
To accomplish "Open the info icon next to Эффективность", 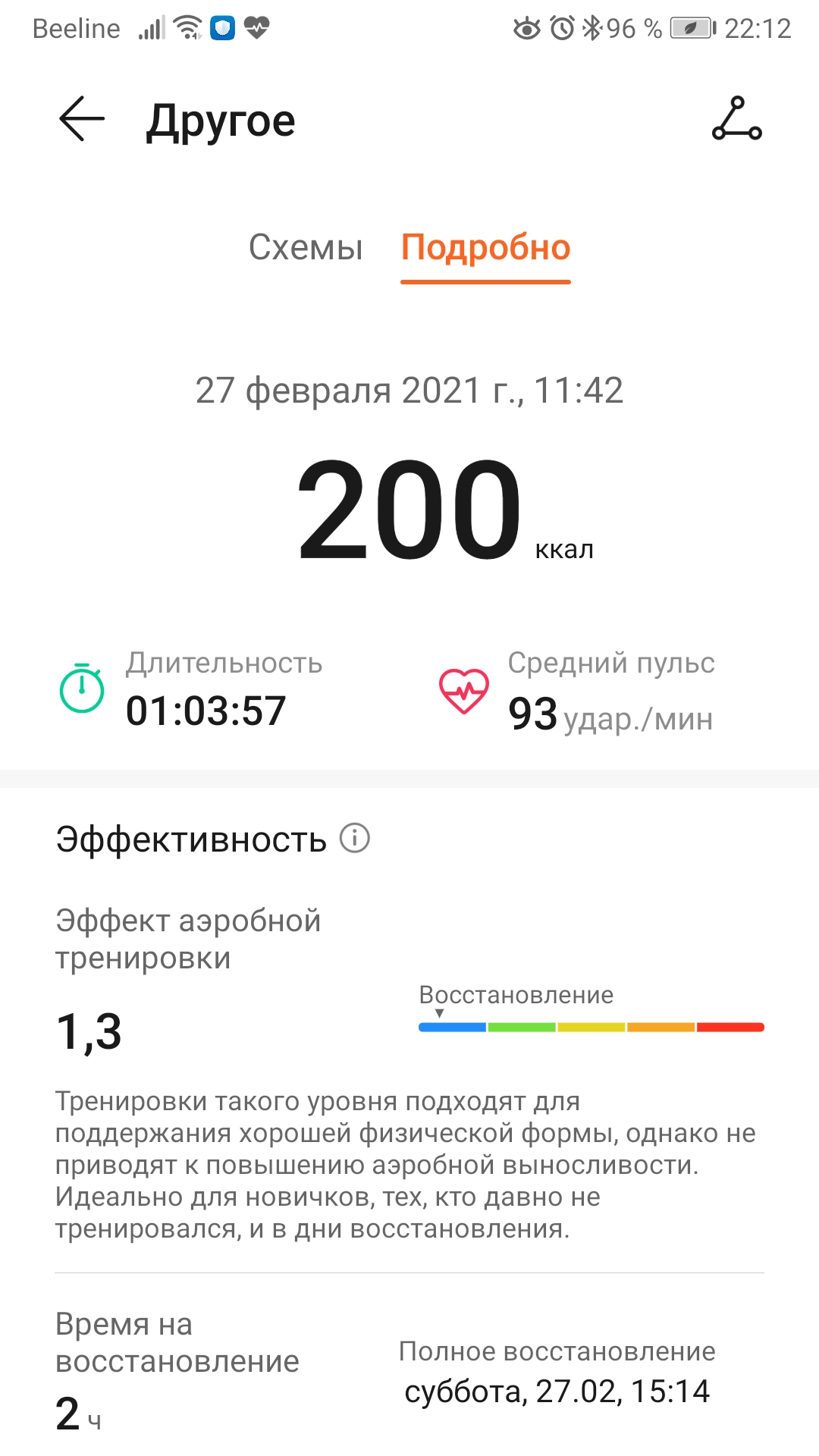I will (x=354, y=838).
